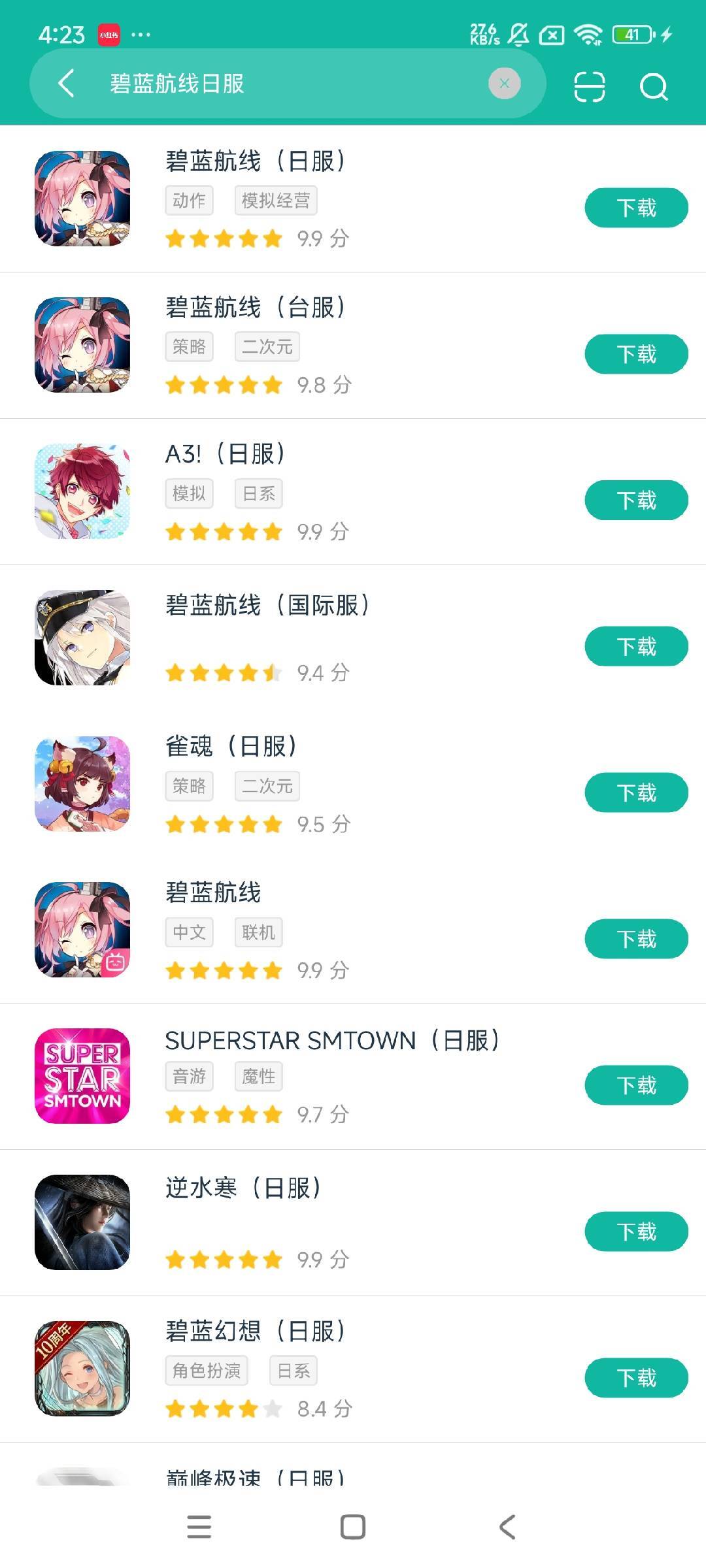Select the 动作 category tag
The width and height of the screenshot is (706, 1568).
(x=188, y=201)
